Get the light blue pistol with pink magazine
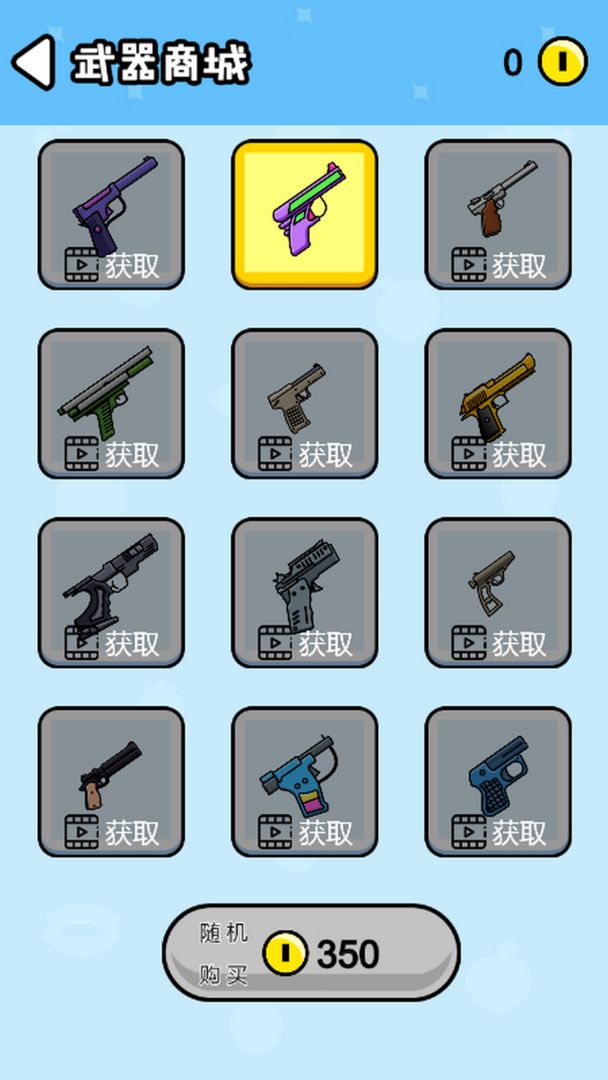Image resolution: width=608 pixels, height=1080 pixels. pyautogui.click(x=305, y=782)
